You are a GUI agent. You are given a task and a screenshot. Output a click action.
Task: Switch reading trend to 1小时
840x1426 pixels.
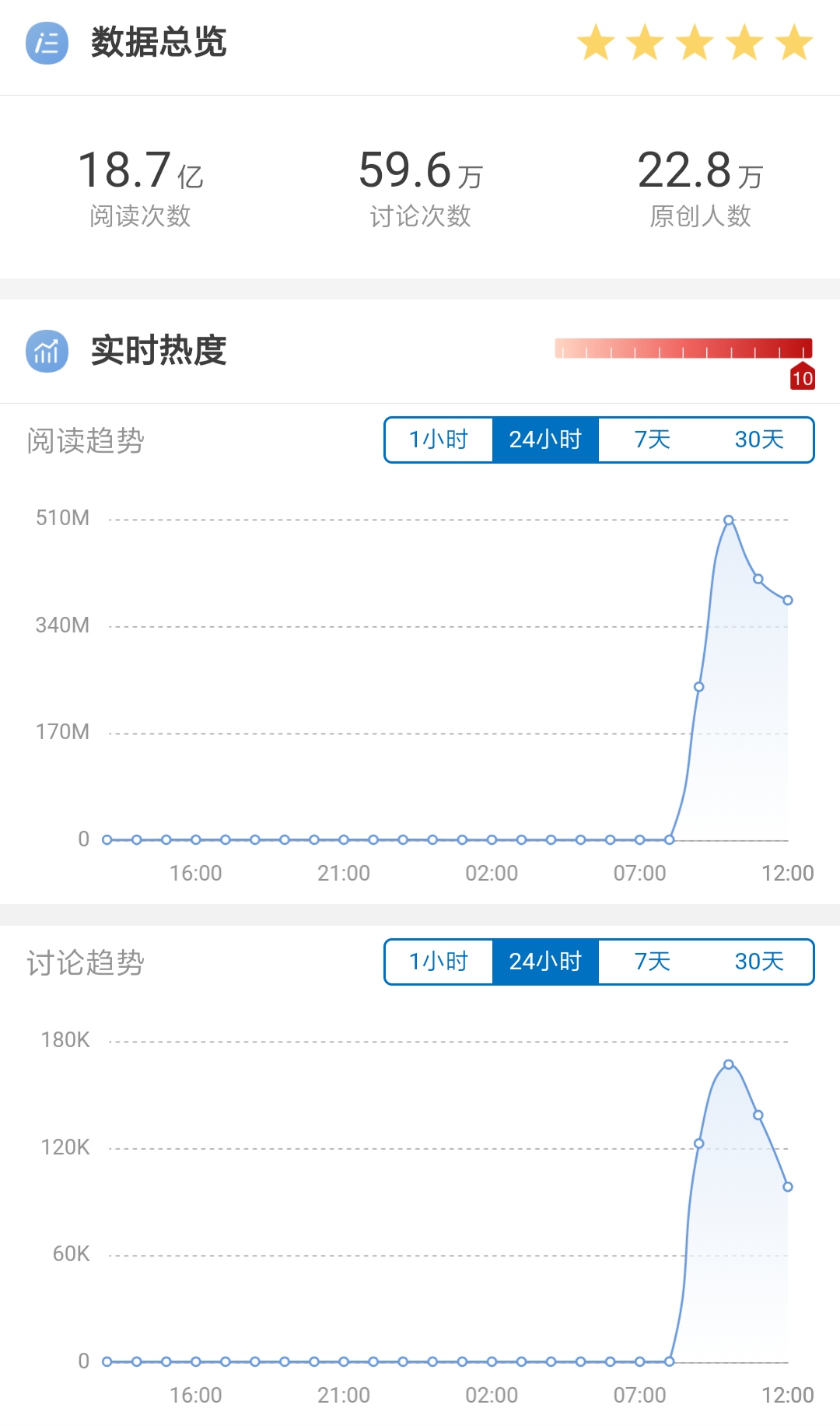(439, 440)
